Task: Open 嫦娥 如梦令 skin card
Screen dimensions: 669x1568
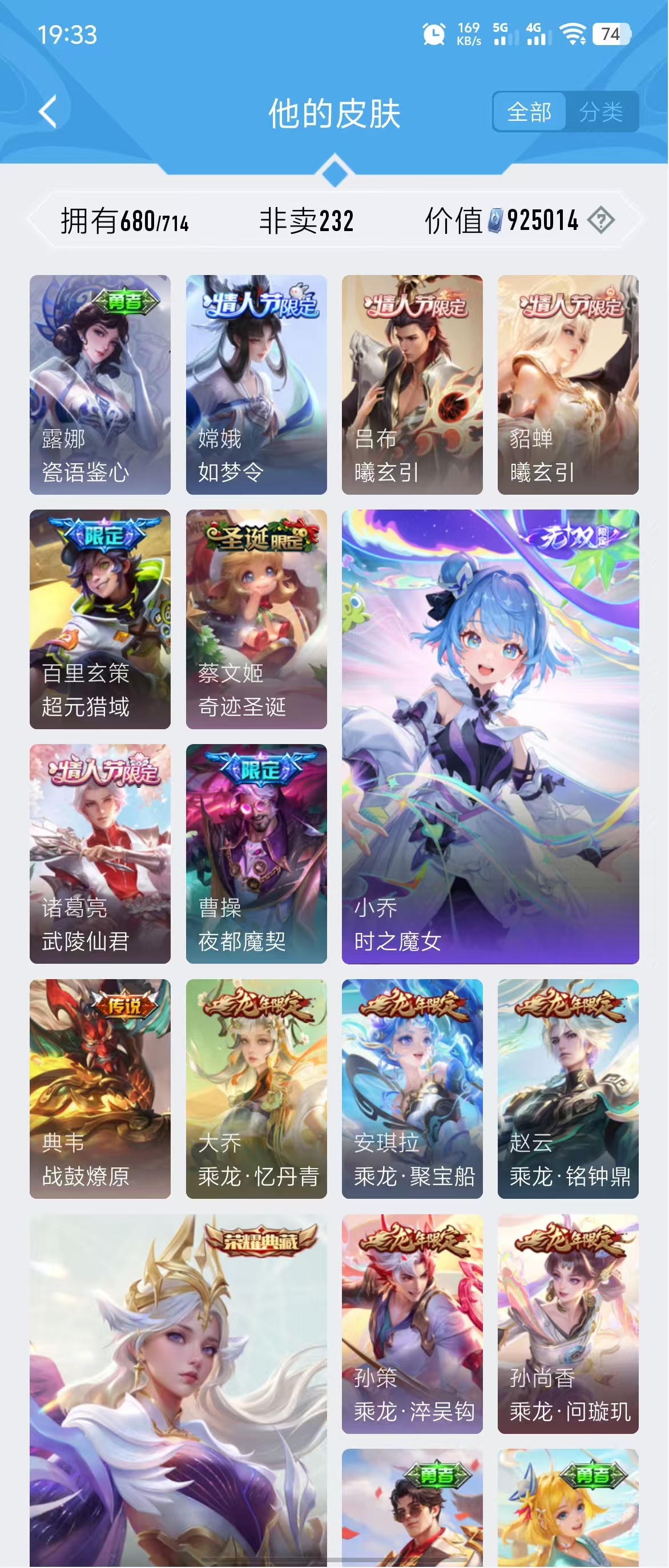Action: click(x=256, y=384)
